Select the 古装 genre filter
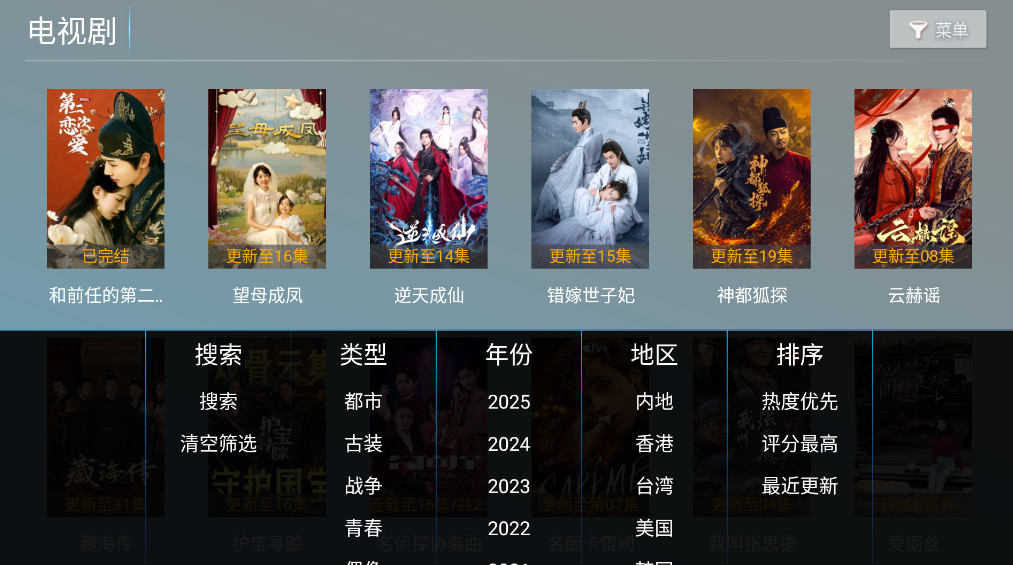 (x=363, y=444)
